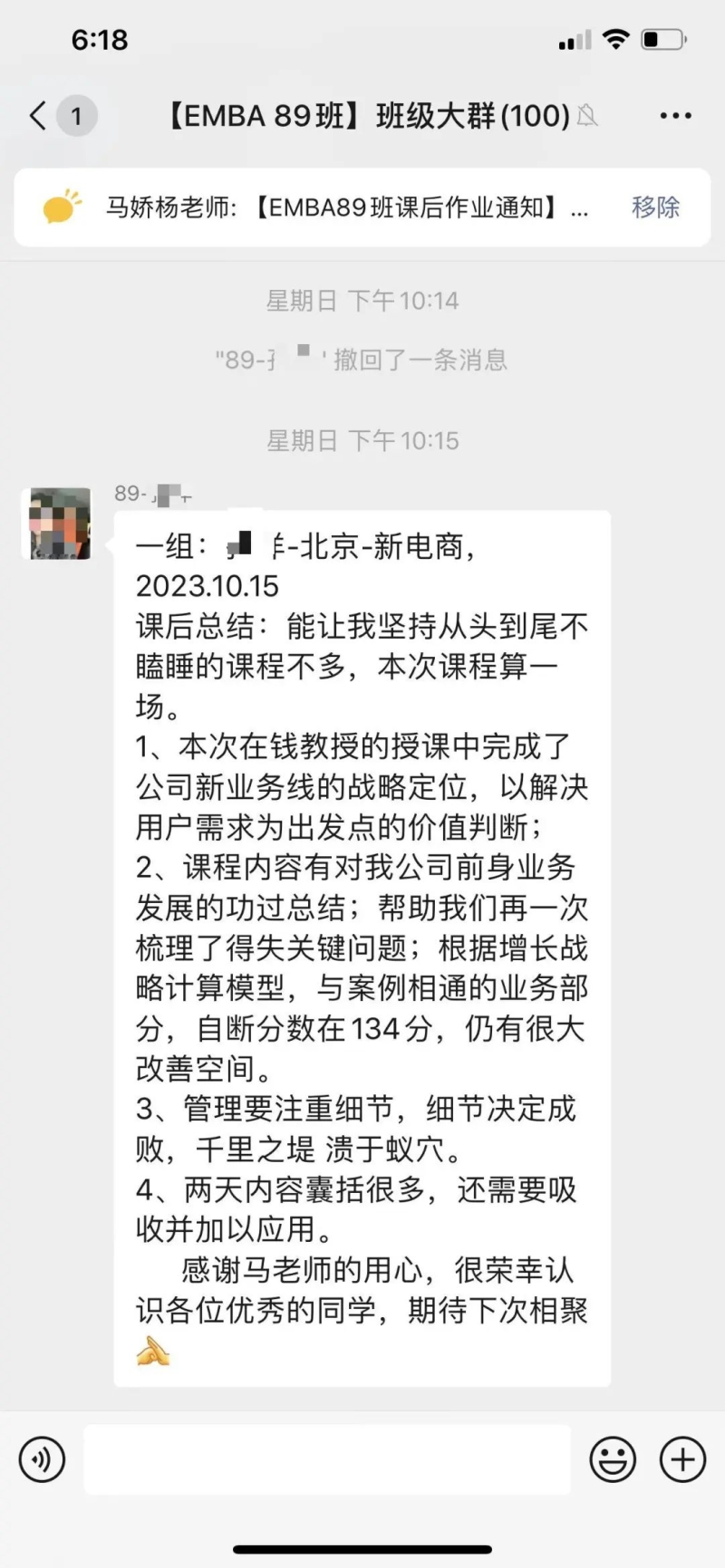Open the group chat overflow menu
725x1568 pixels.
[675, 116]
